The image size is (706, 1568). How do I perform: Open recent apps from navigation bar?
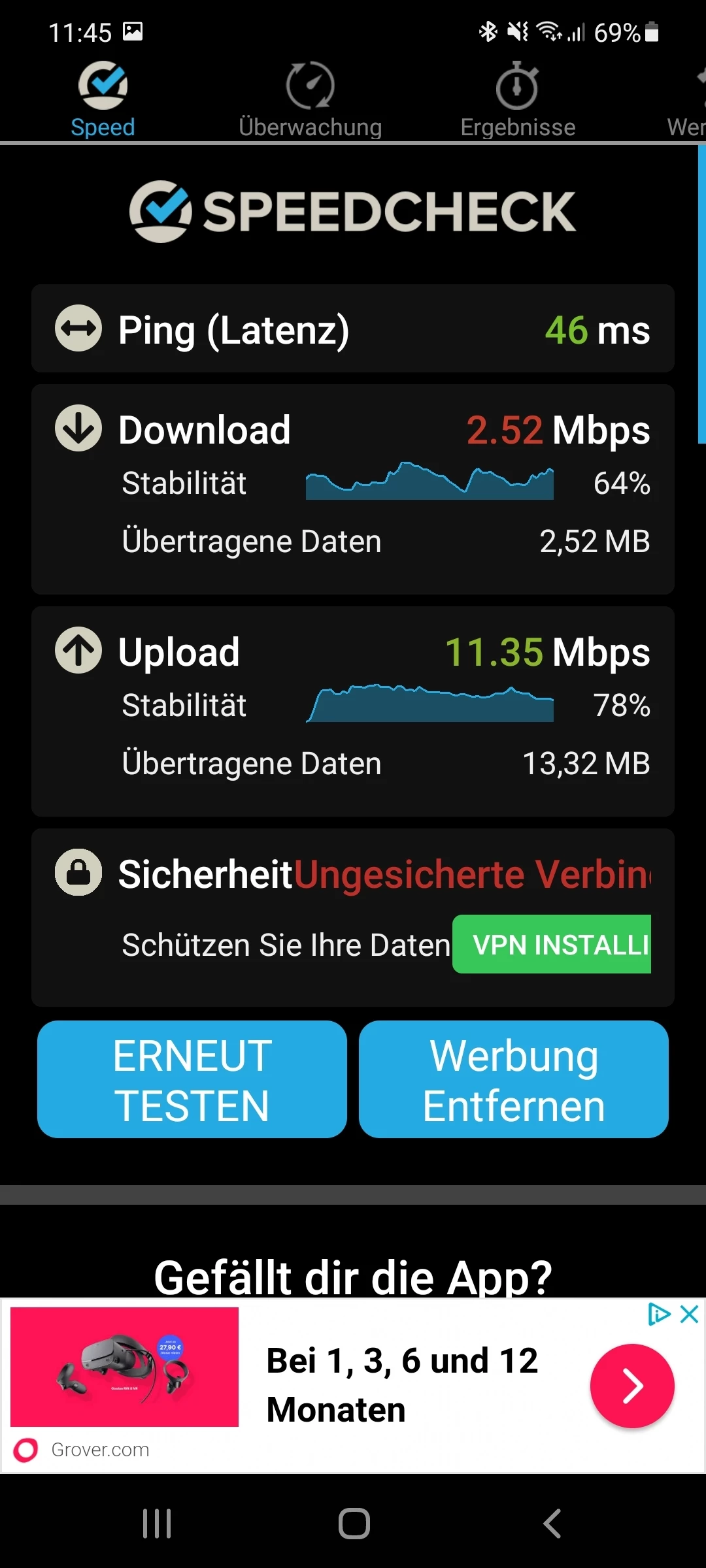point(157,1524)
